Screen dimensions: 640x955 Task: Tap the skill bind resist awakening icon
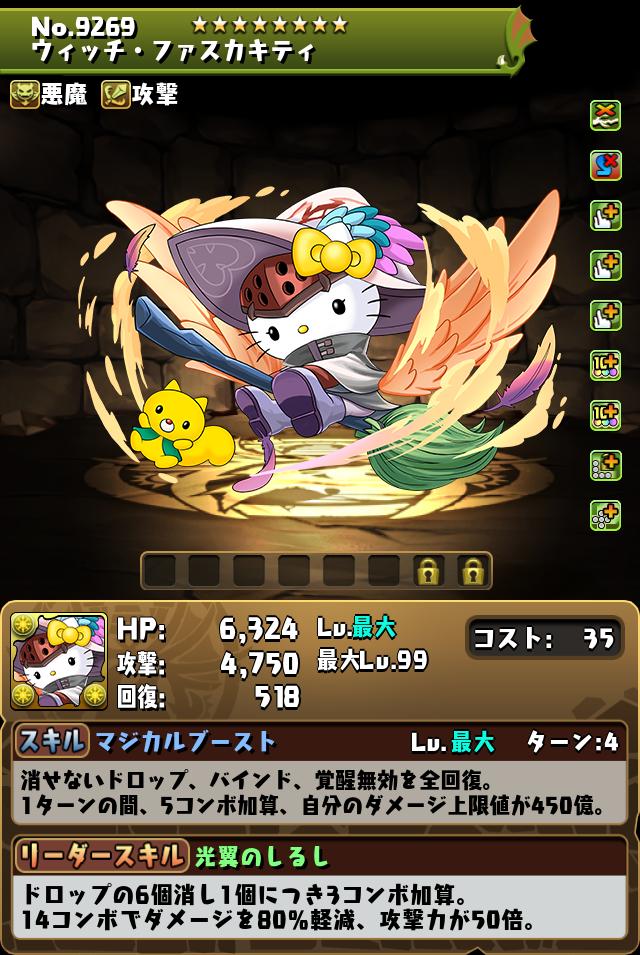pos(605,167)
